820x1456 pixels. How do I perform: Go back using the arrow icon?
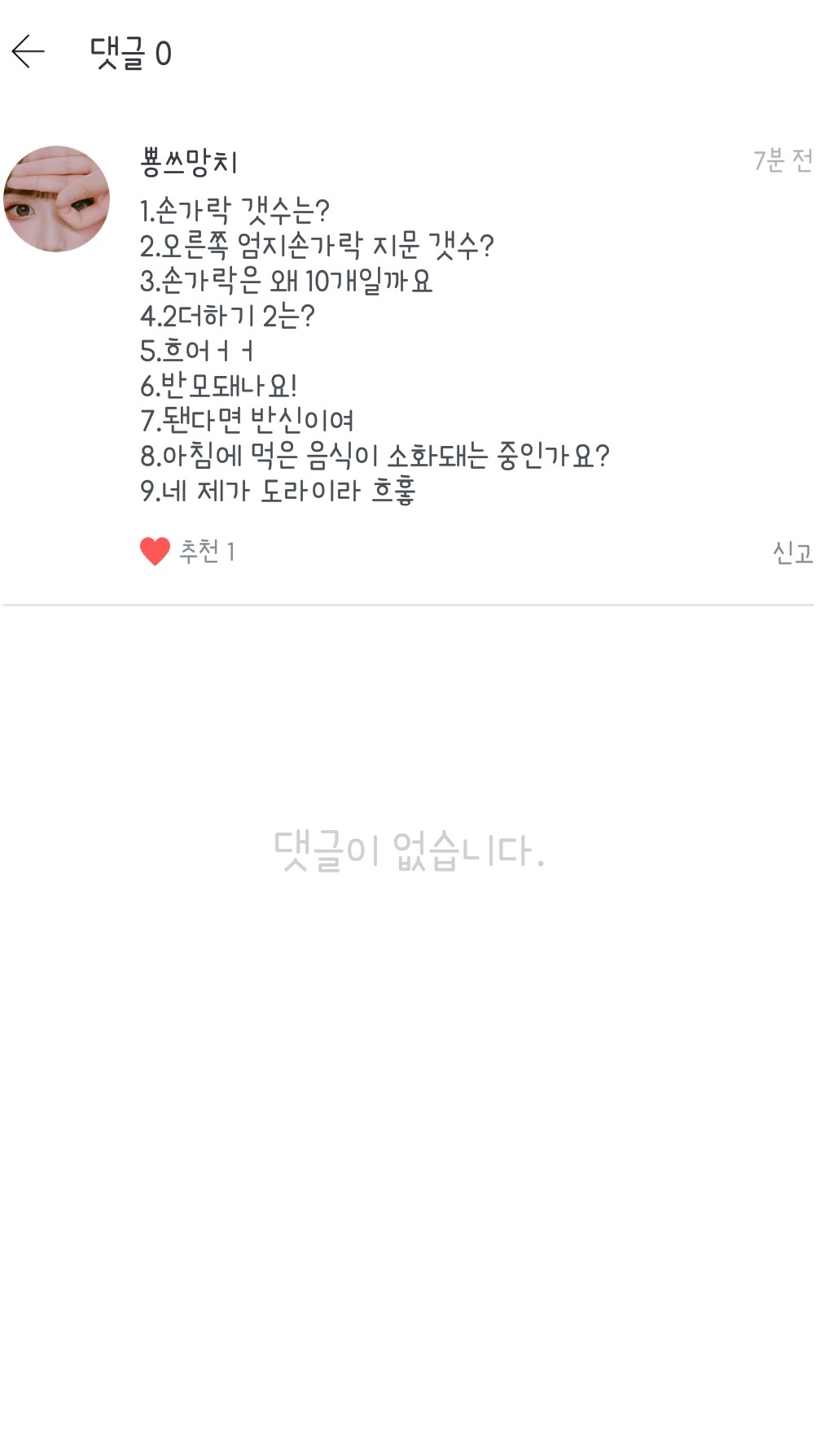point(29,52)
